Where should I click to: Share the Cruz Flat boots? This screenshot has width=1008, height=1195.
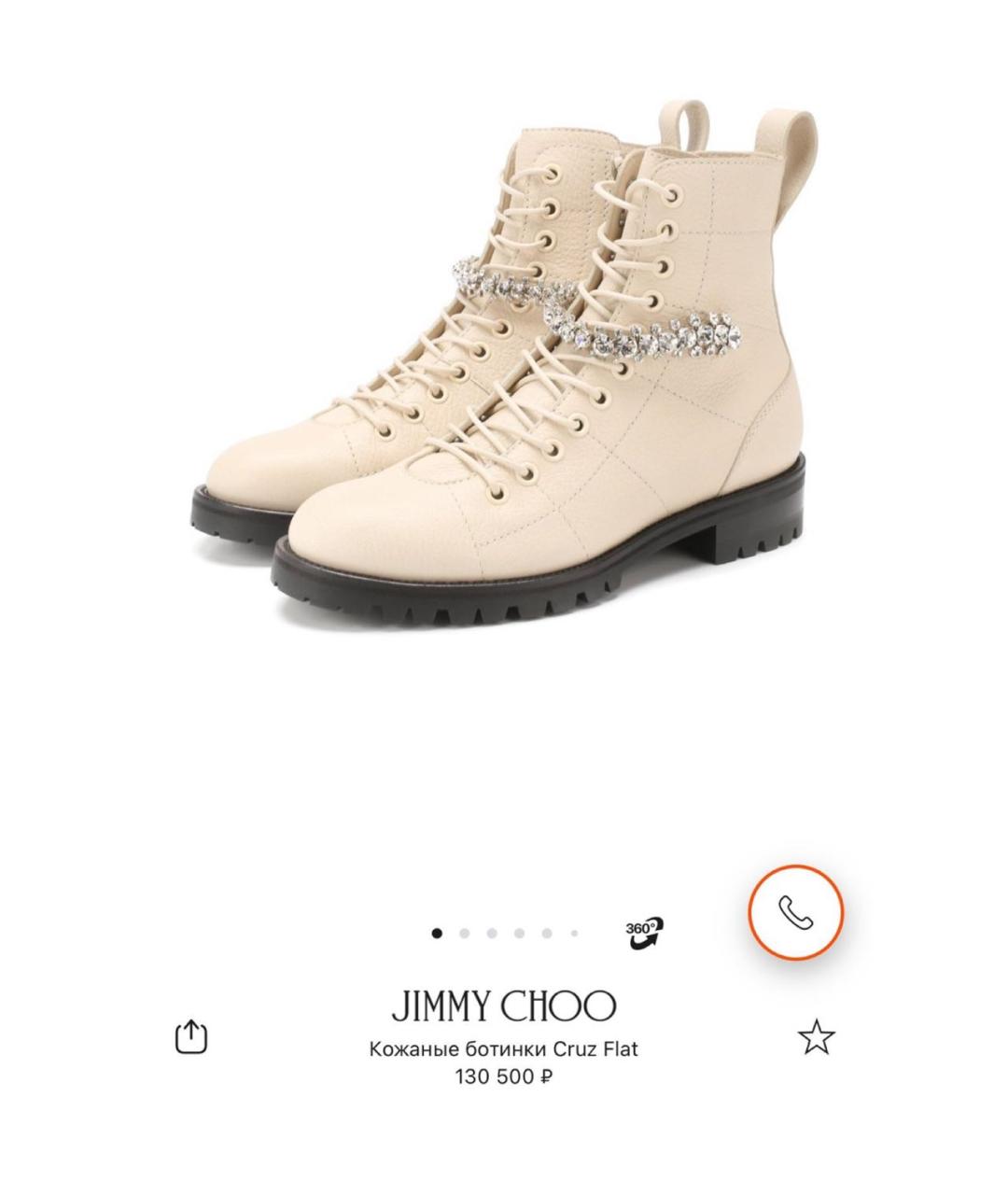tap(191, 1037)
